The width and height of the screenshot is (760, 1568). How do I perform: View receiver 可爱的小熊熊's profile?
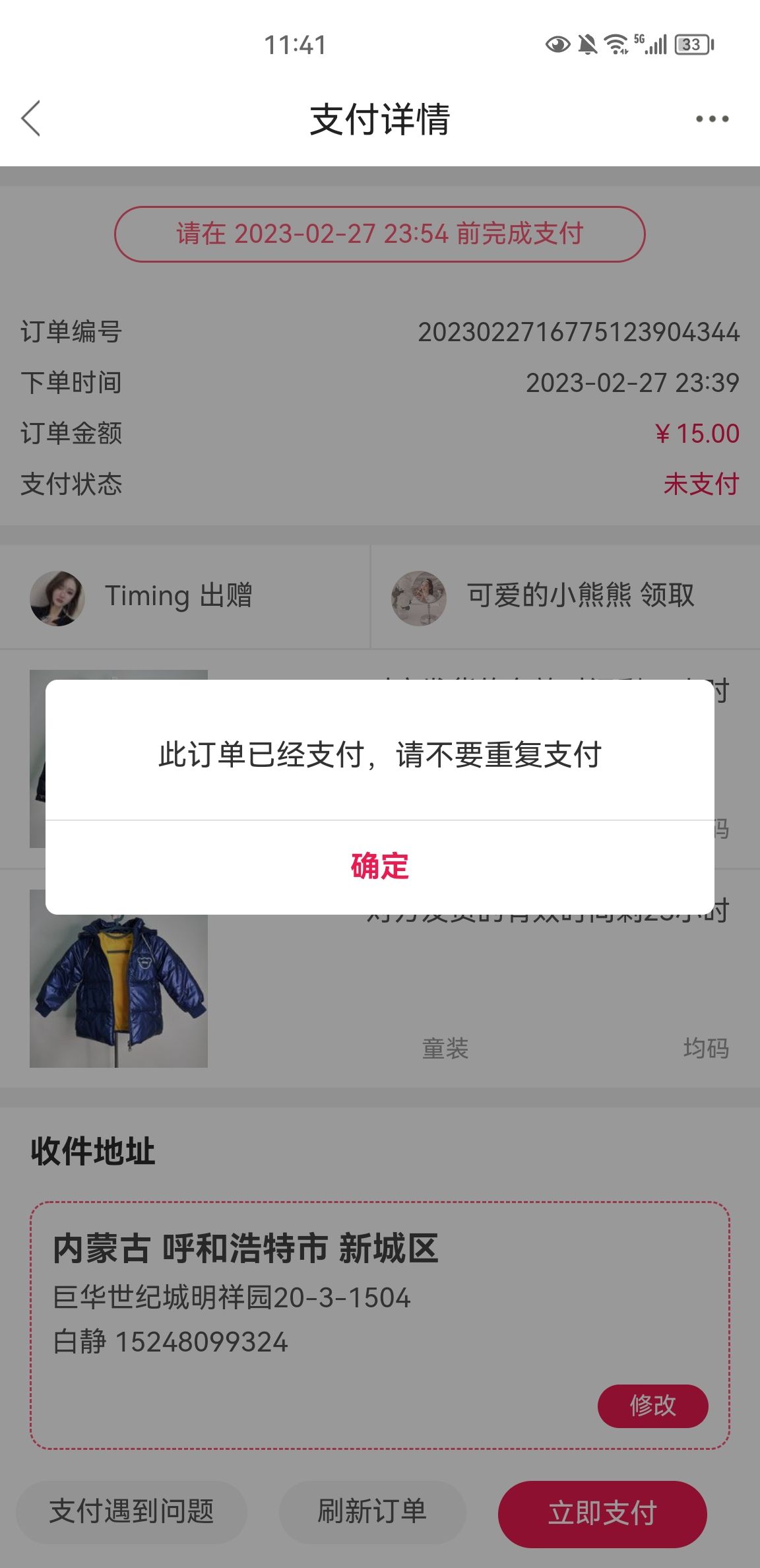[x=418, y=598]
